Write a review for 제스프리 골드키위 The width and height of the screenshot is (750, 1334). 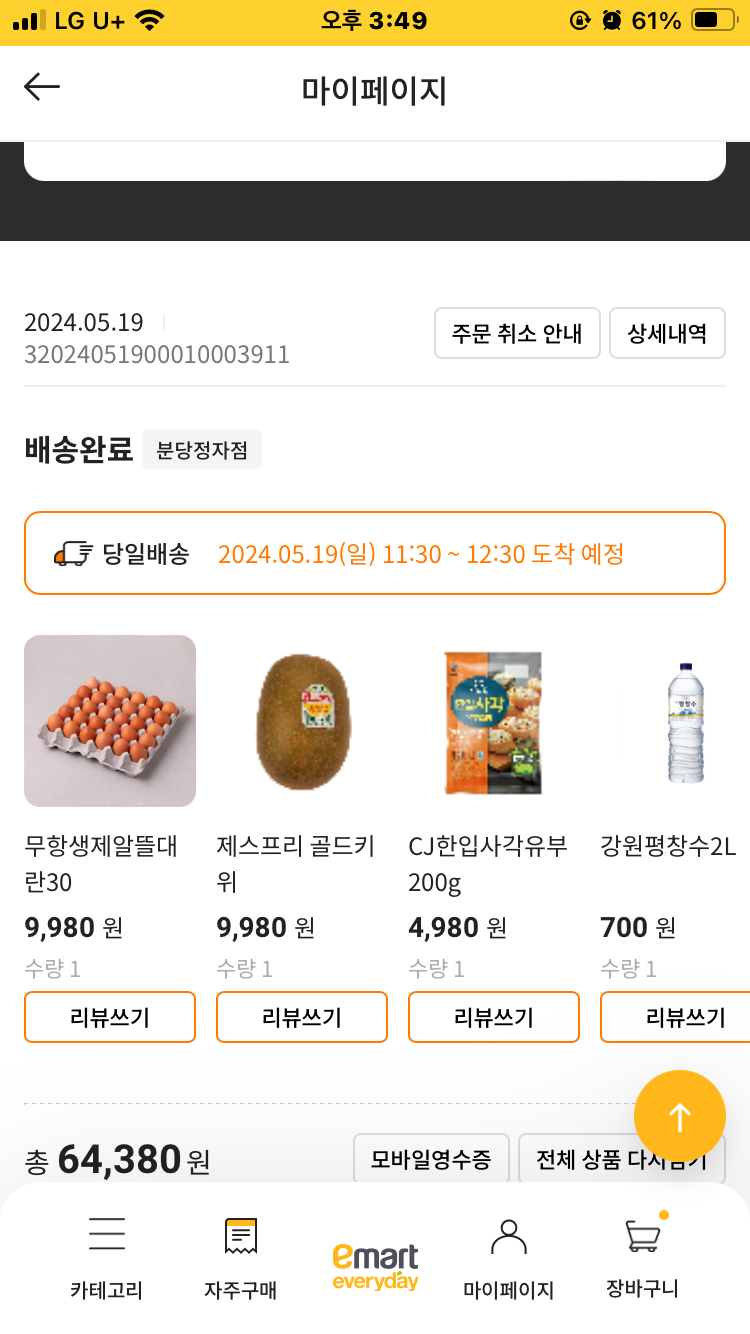pos(301,1017)
